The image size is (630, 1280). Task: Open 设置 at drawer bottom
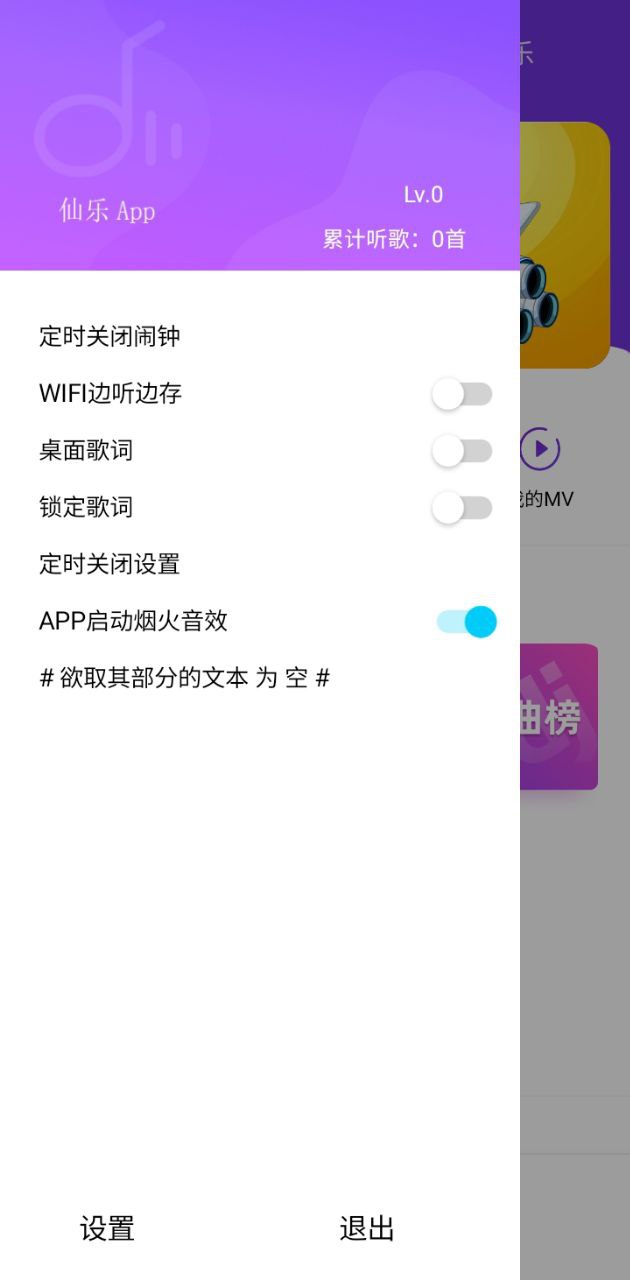tap(107, 1228)
